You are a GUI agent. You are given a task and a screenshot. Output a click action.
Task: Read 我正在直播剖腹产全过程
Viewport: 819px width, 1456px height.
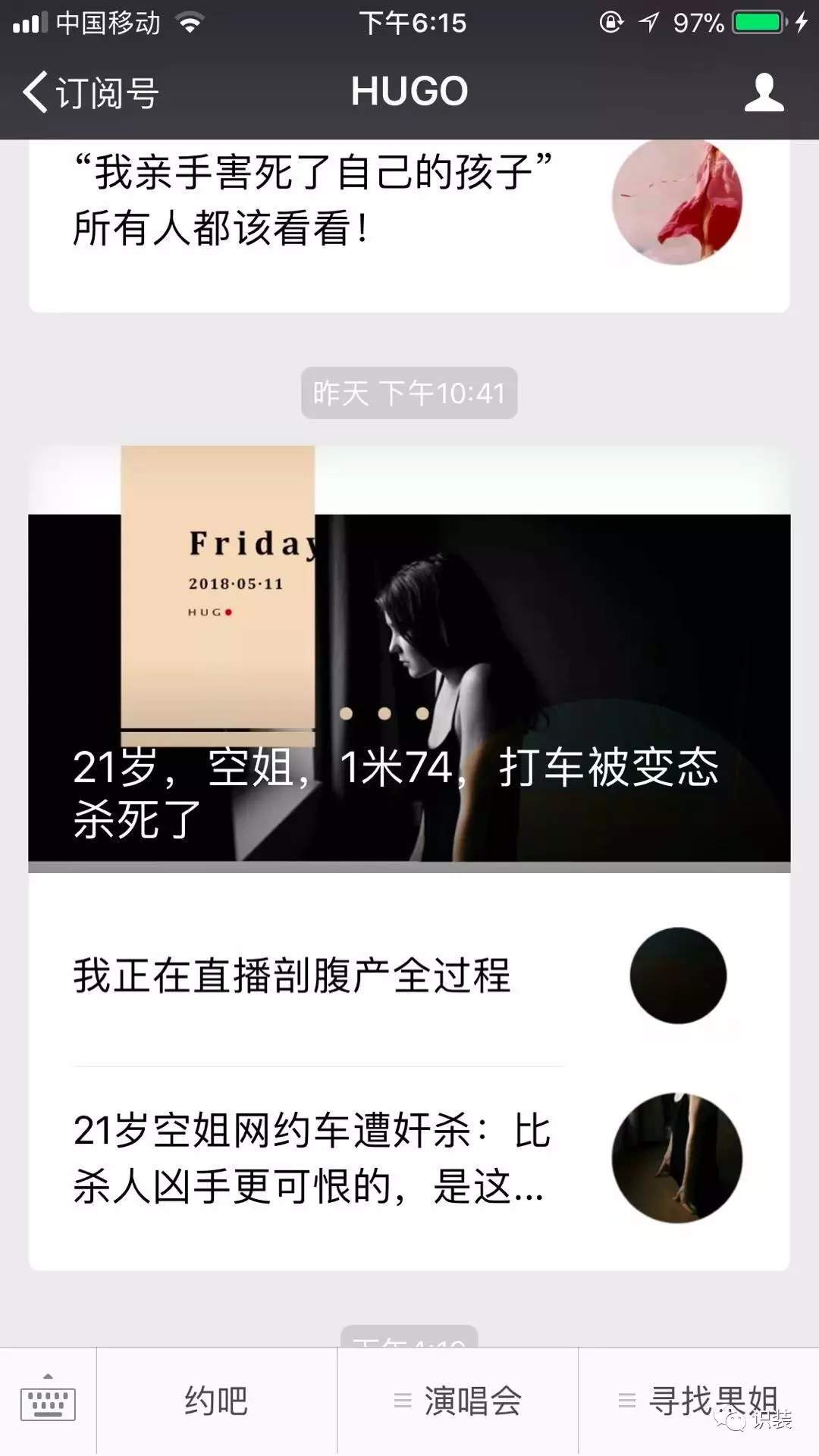[x=292, y=975]
